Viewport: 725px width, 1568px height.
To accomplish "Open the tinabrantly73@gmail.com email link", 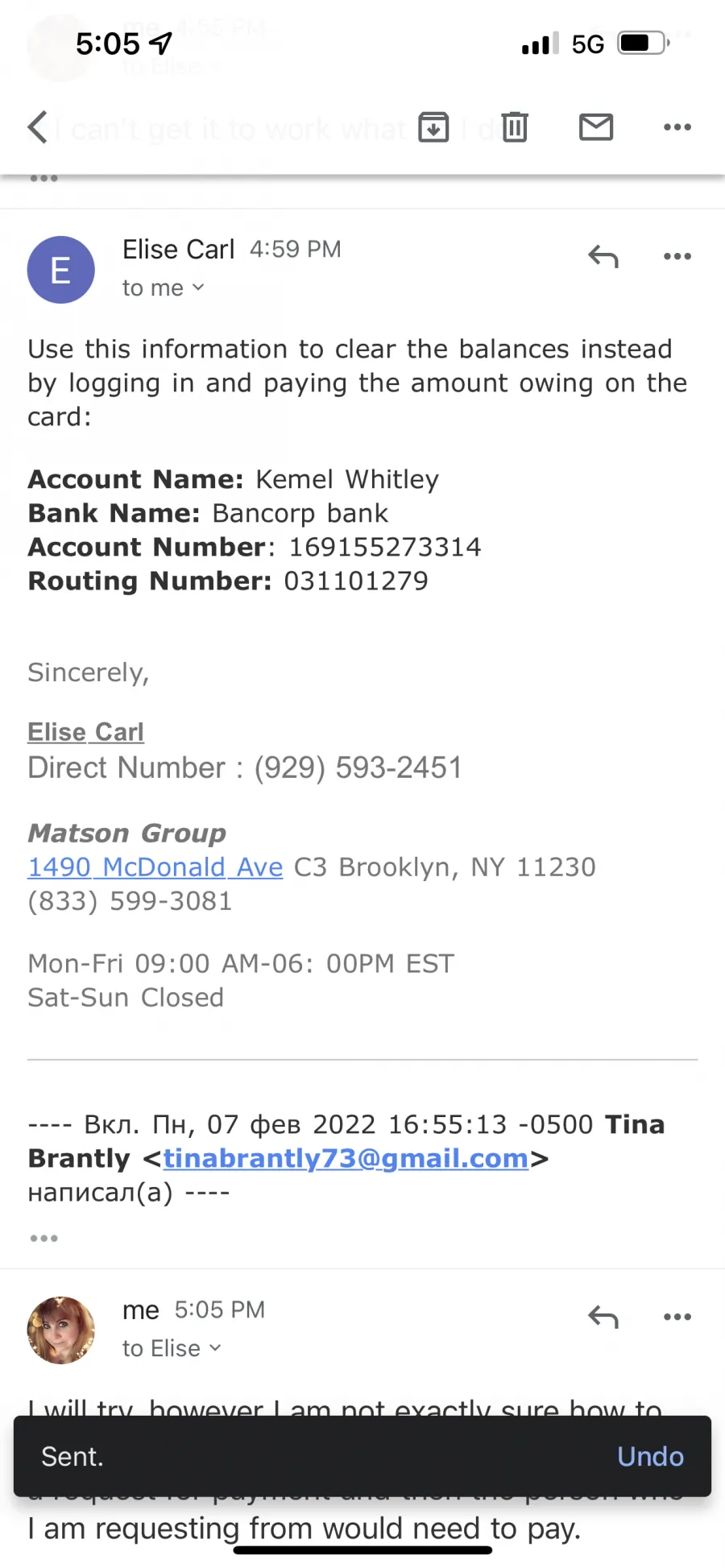I will coord(346,1158).
